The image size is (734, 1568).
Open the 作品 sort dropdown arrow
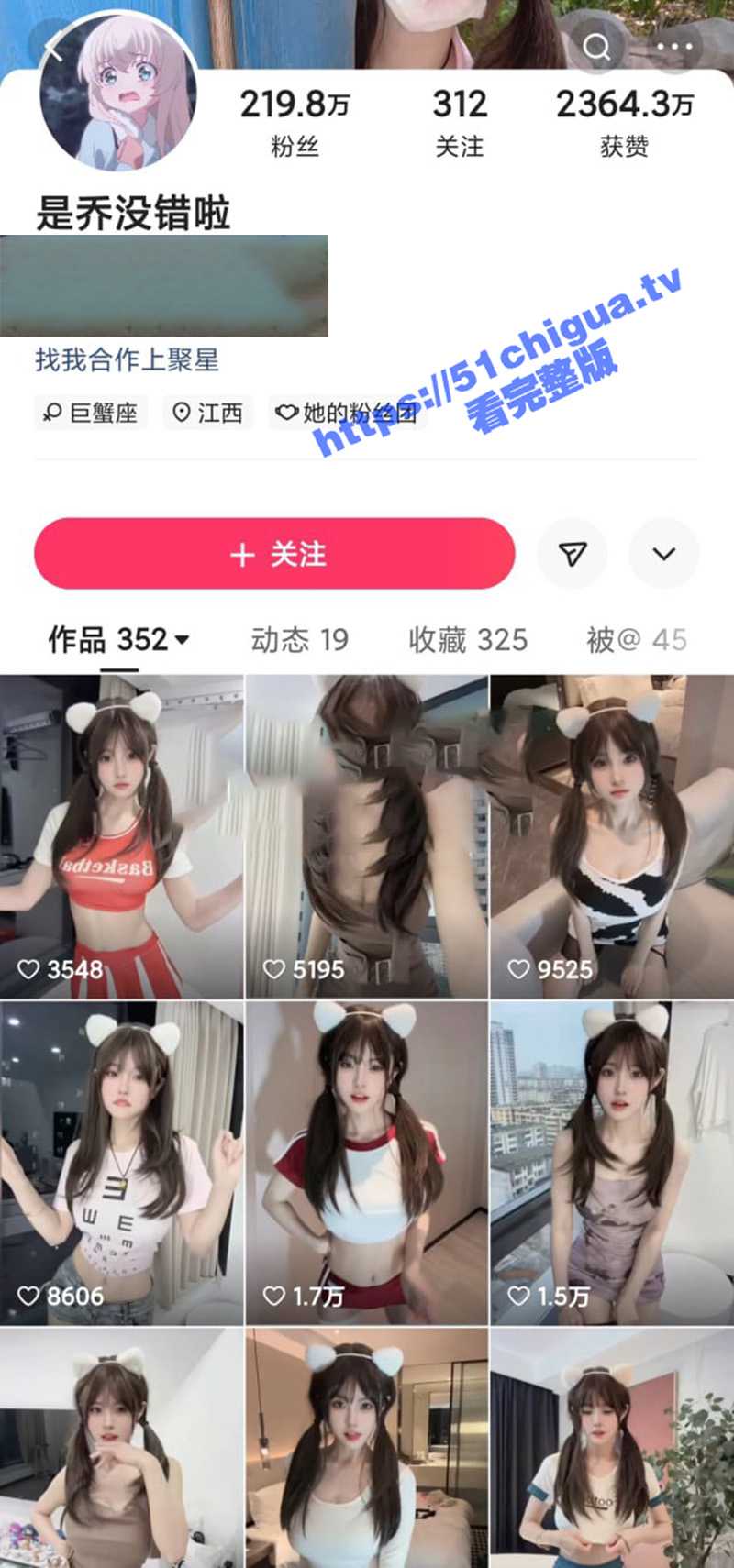pos(183,641)
